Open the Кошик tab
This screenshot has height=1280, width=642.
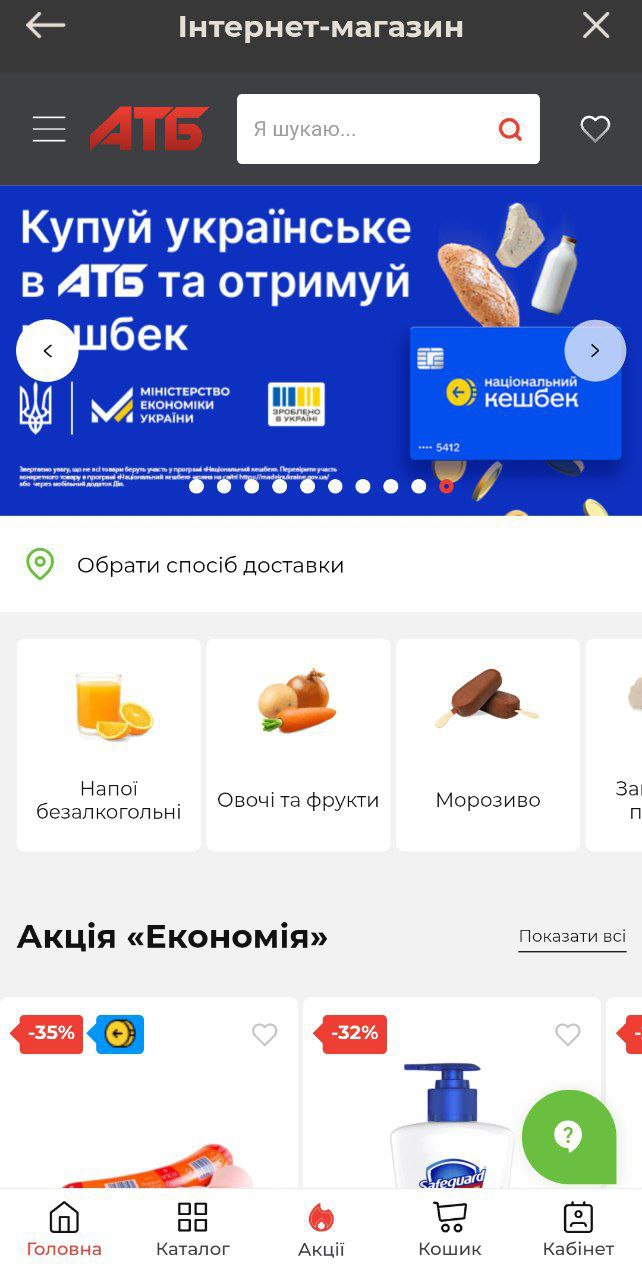tap(450, 1230)
